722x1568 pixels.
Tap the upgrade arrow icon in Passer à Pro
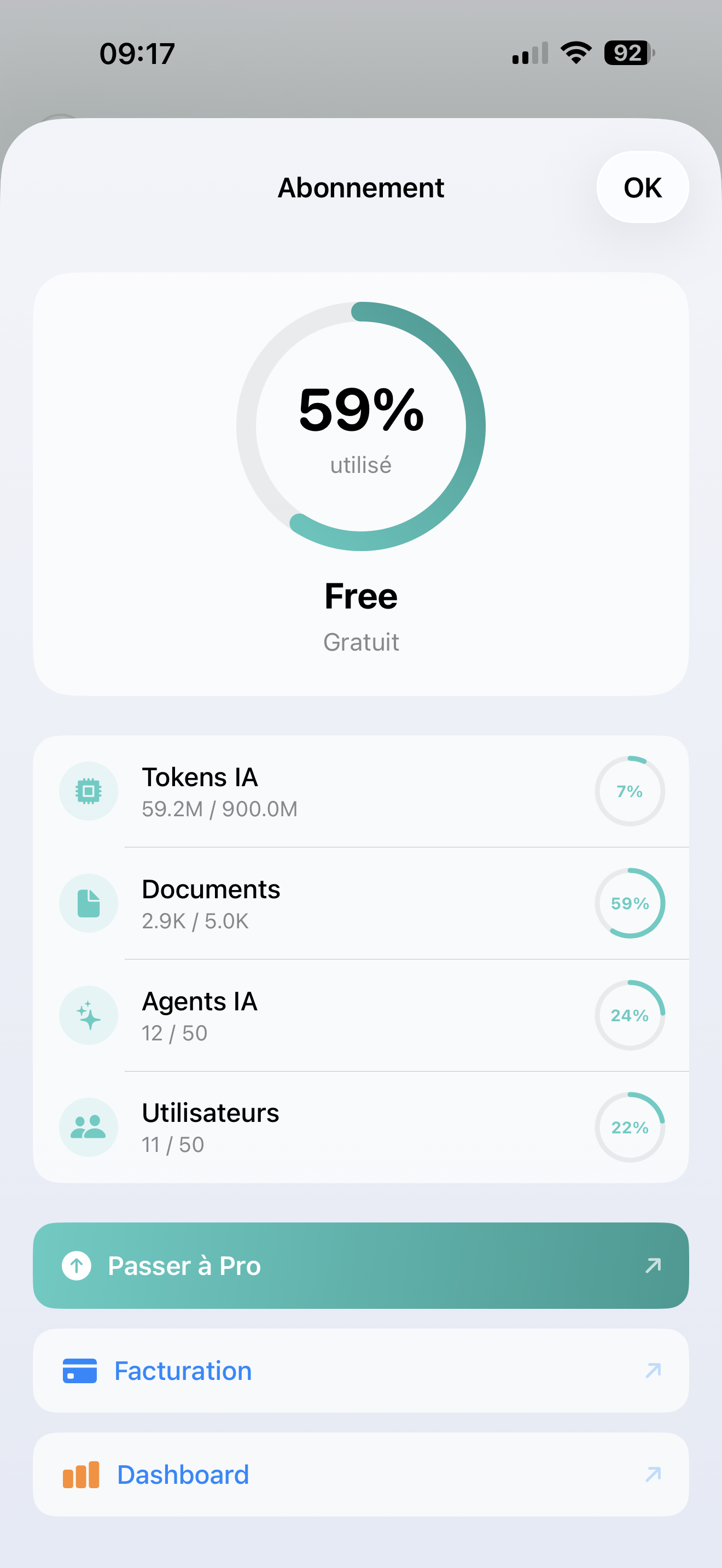point(76,1266)
